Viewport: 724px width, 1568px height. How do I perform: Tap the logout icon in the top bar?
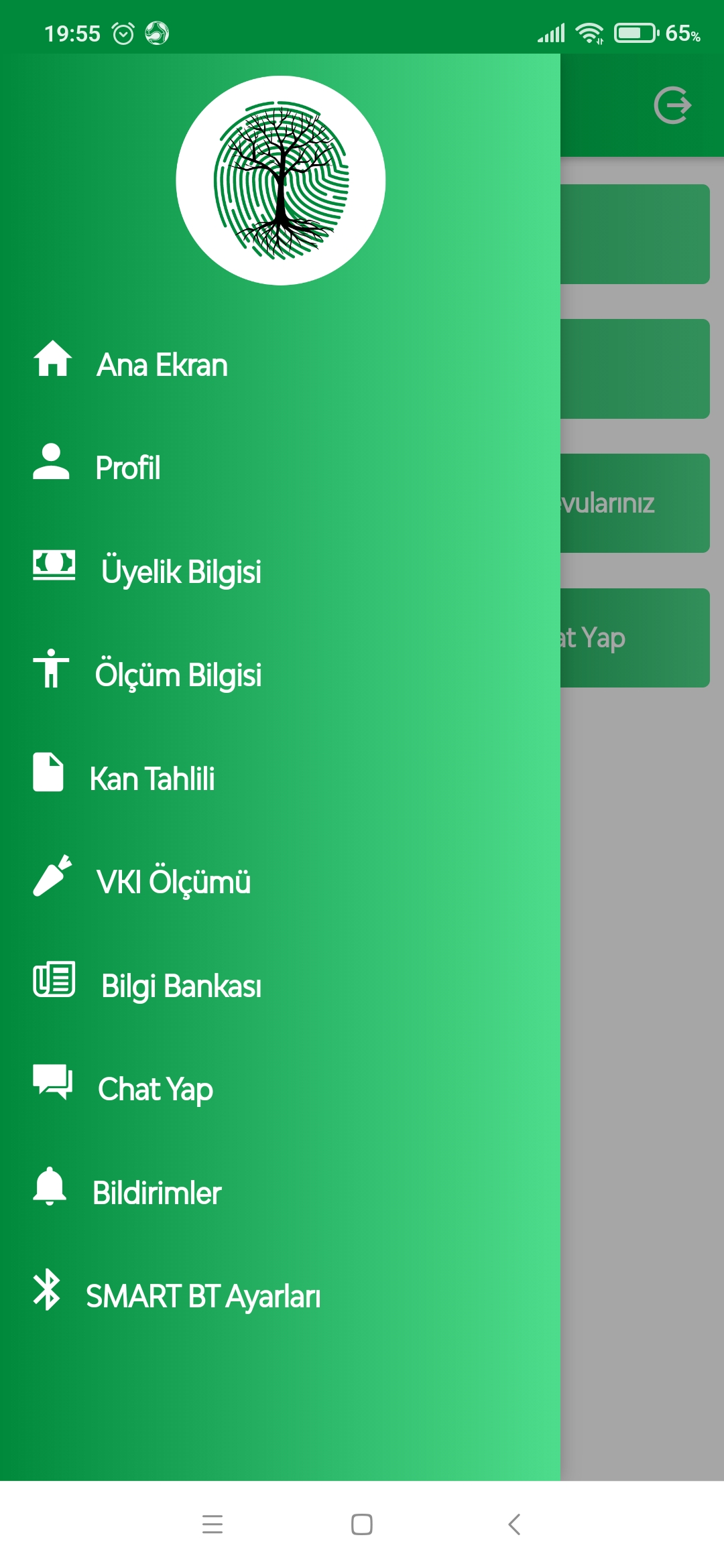coord(672,105)
